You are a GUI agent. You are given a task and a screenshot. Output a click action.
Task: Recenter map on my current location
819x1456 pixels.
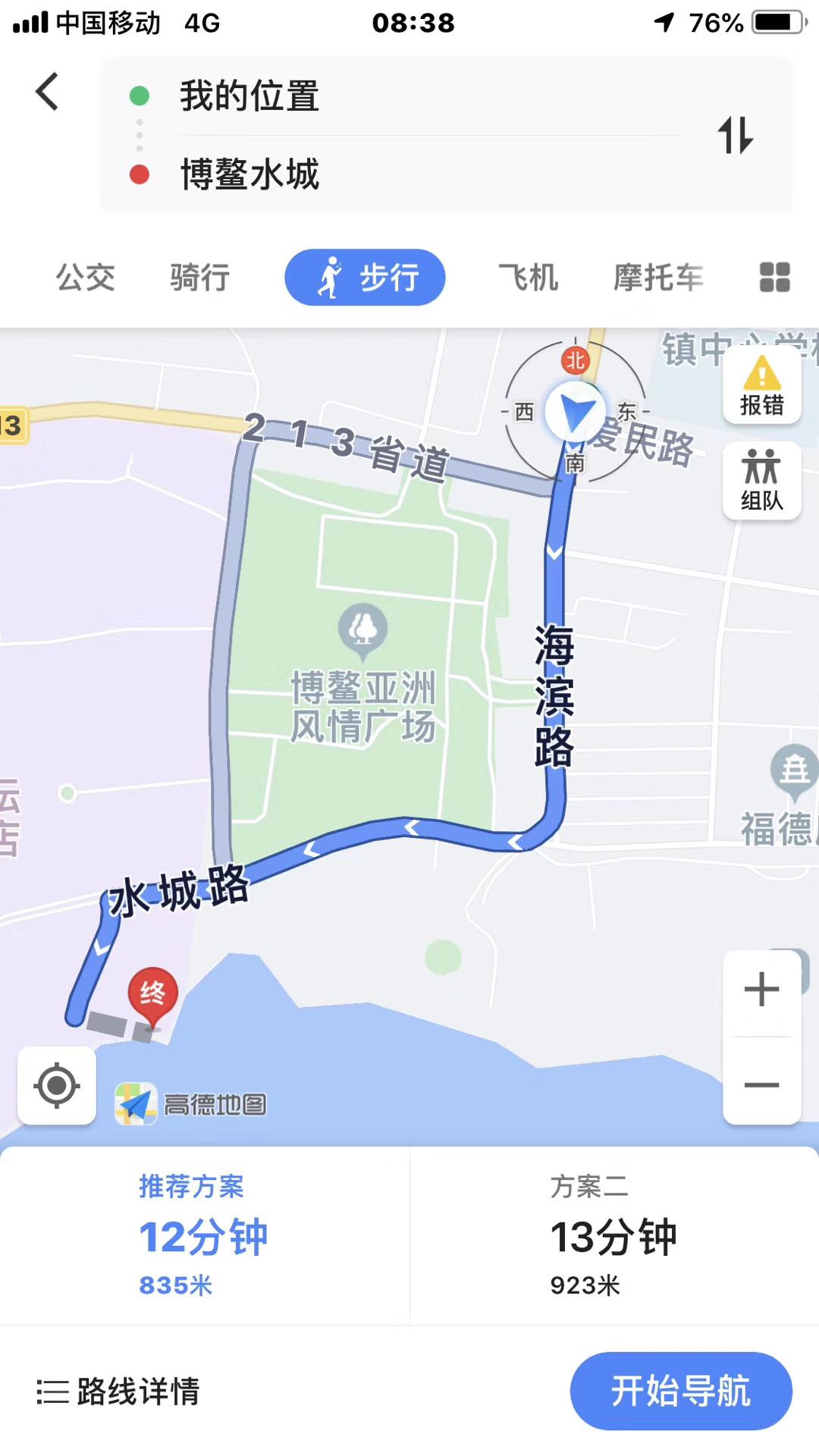coord(57,1085)
